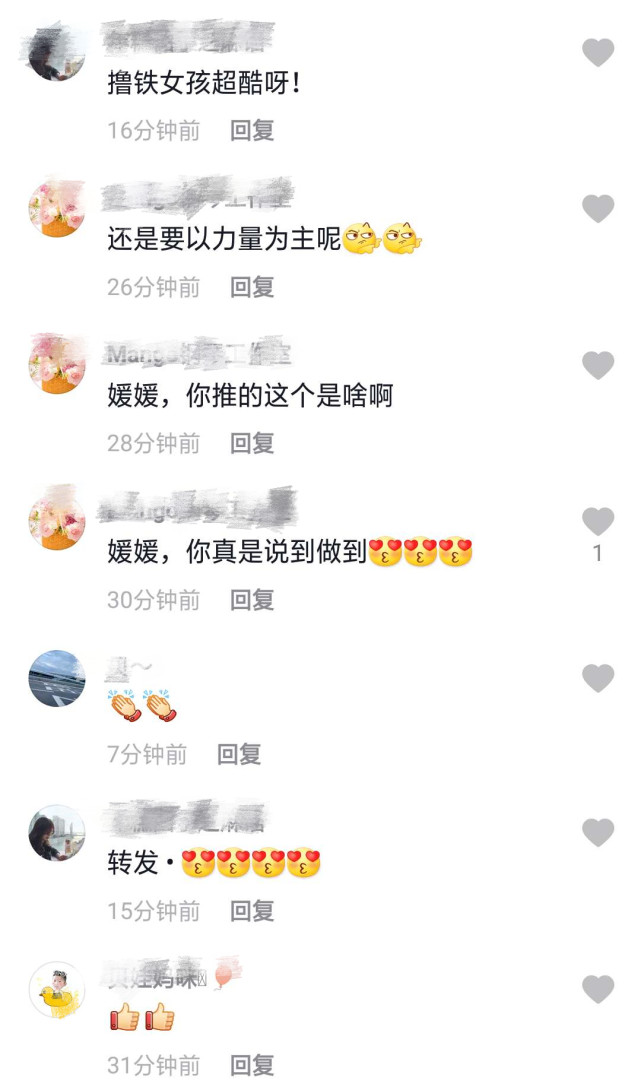This screenshot has width=641, height=1087.
Task: Reply to comment "媛媛，你推的这个是啥啊"
Action: pyautogui.click(x=252, y=443)
